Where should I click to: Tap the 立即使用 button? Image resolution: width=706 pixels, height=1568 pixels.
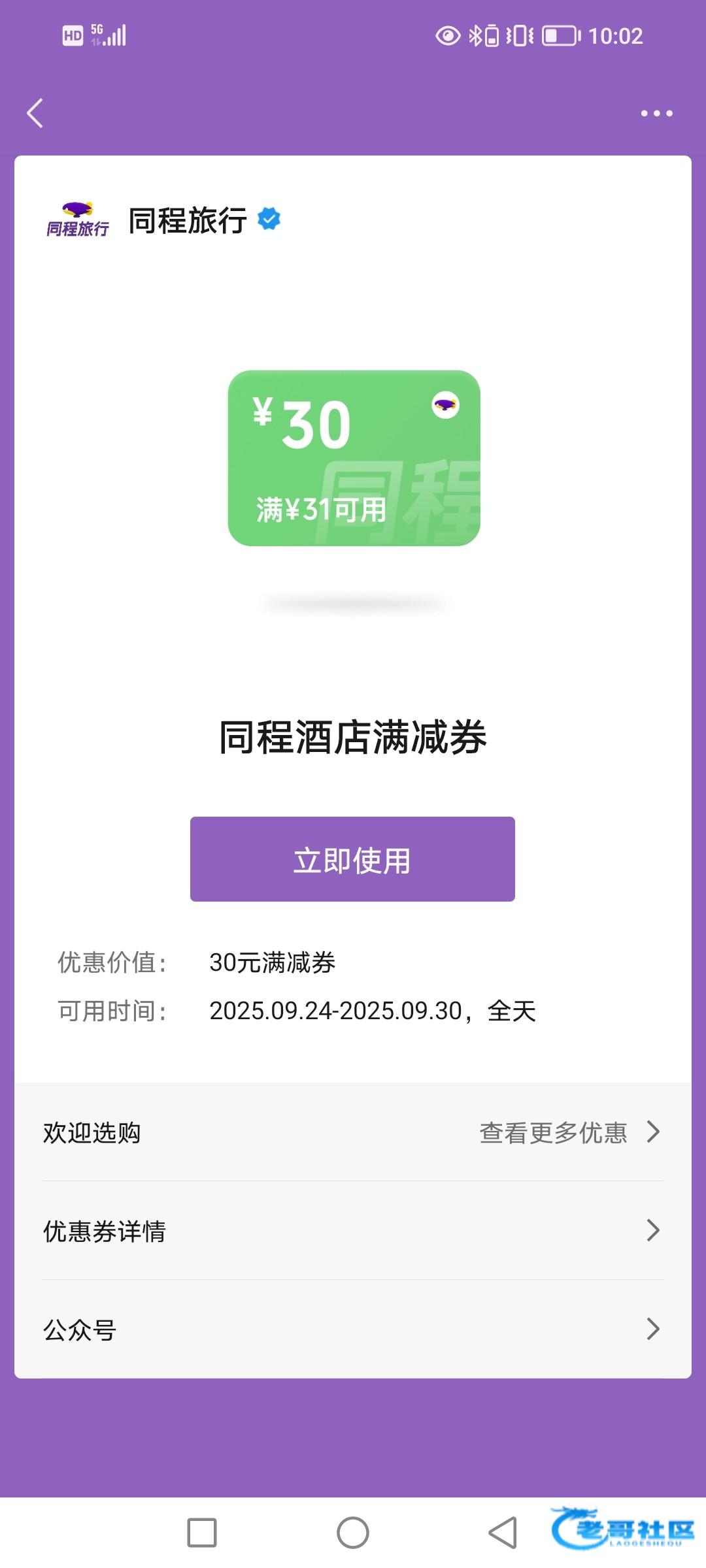(352, 859)
